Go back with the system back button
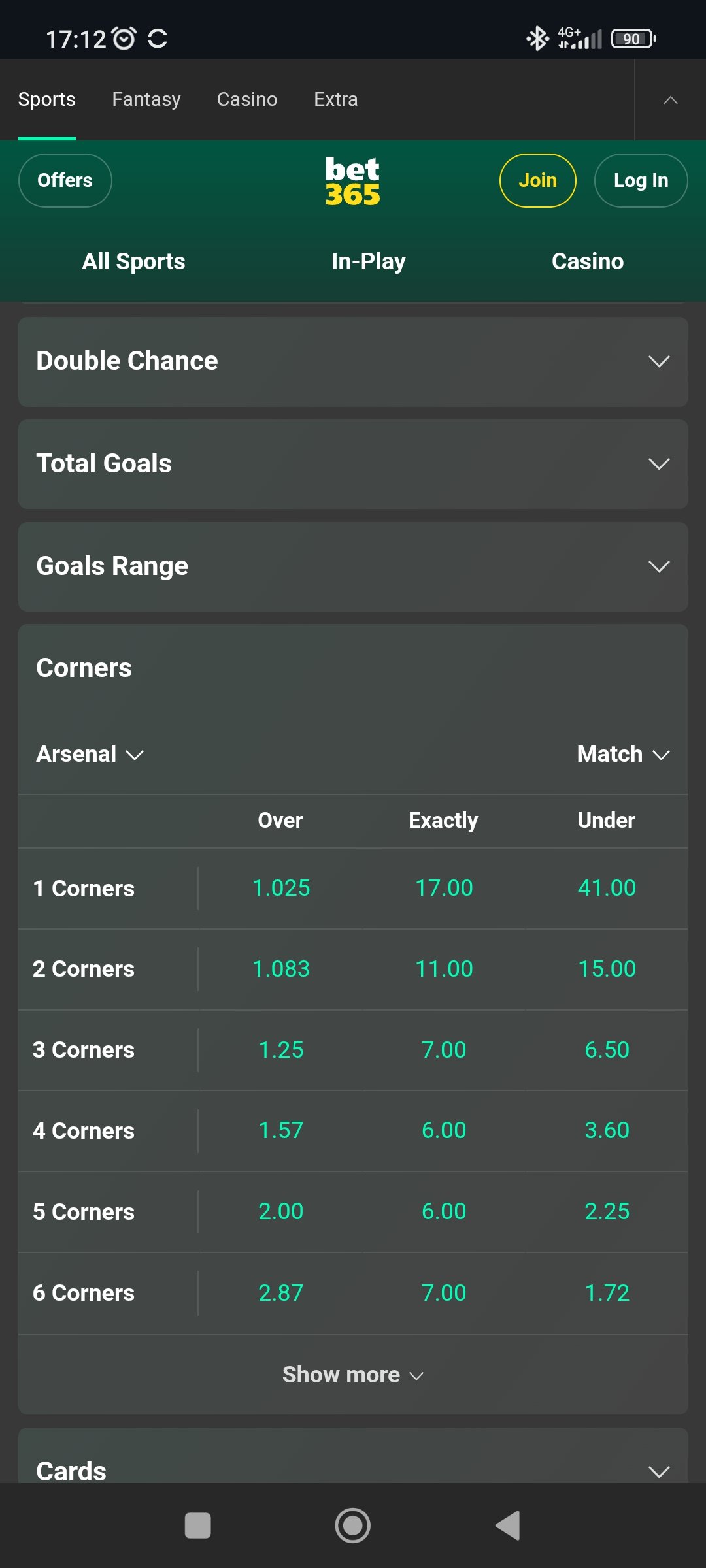The width and height of the screenshot is (706, 1568). (508, 1526)
